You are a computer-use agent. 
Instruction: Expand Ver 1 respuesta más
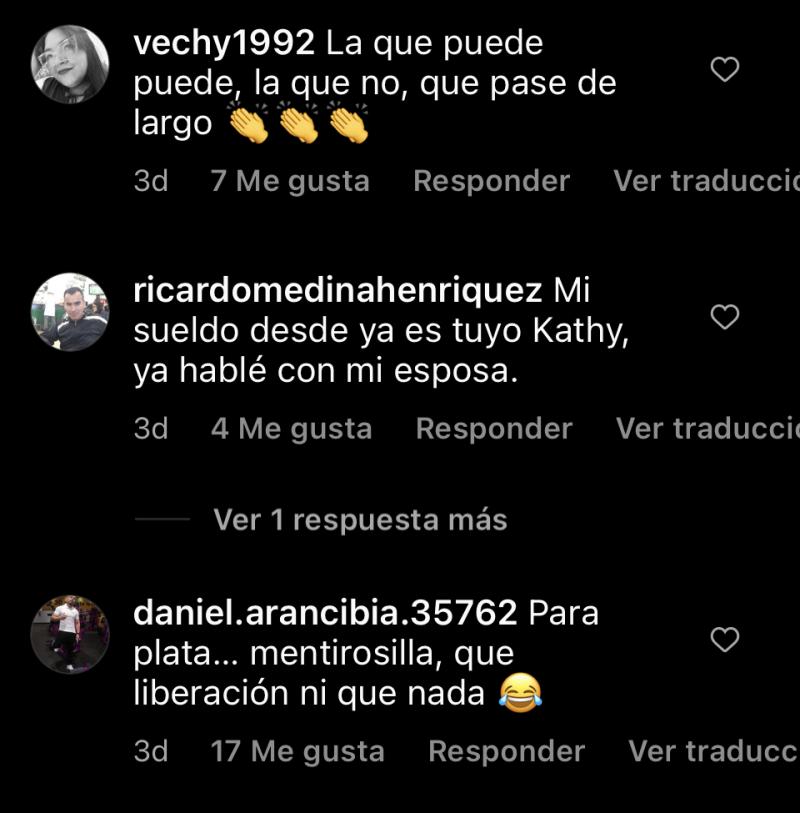(x=360, y=520)
